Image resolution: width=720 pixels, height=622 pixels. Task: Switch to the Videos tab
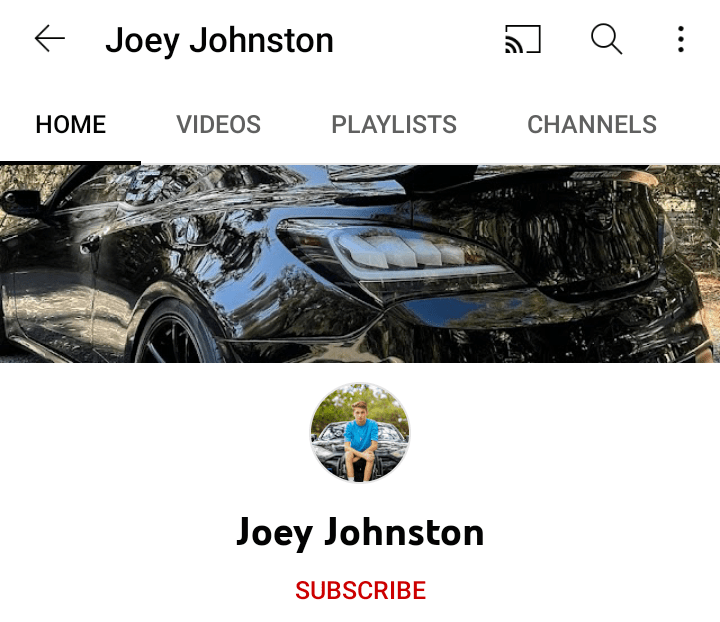pos(218,124)
